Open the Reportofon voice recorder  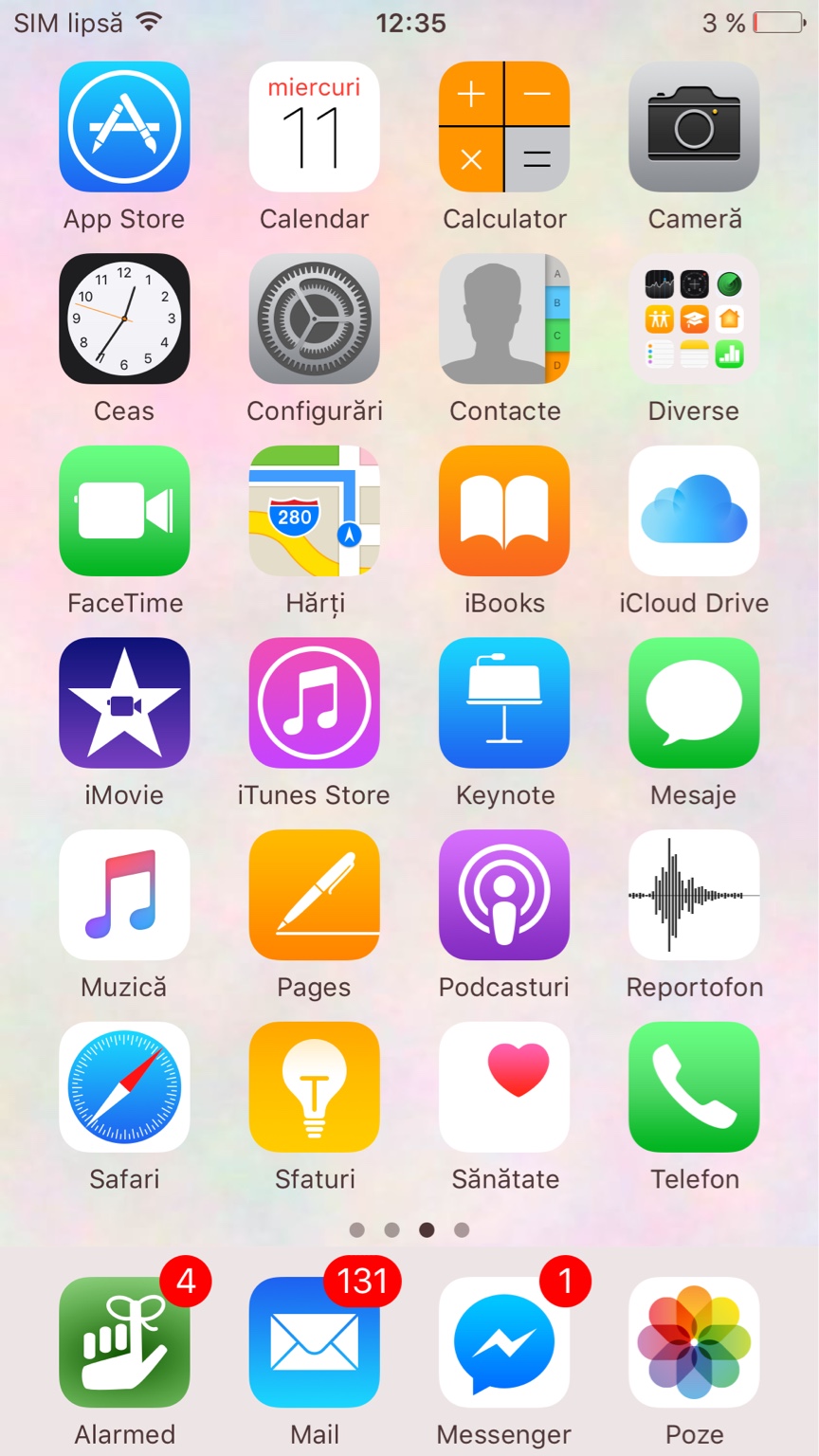(694, 895)
